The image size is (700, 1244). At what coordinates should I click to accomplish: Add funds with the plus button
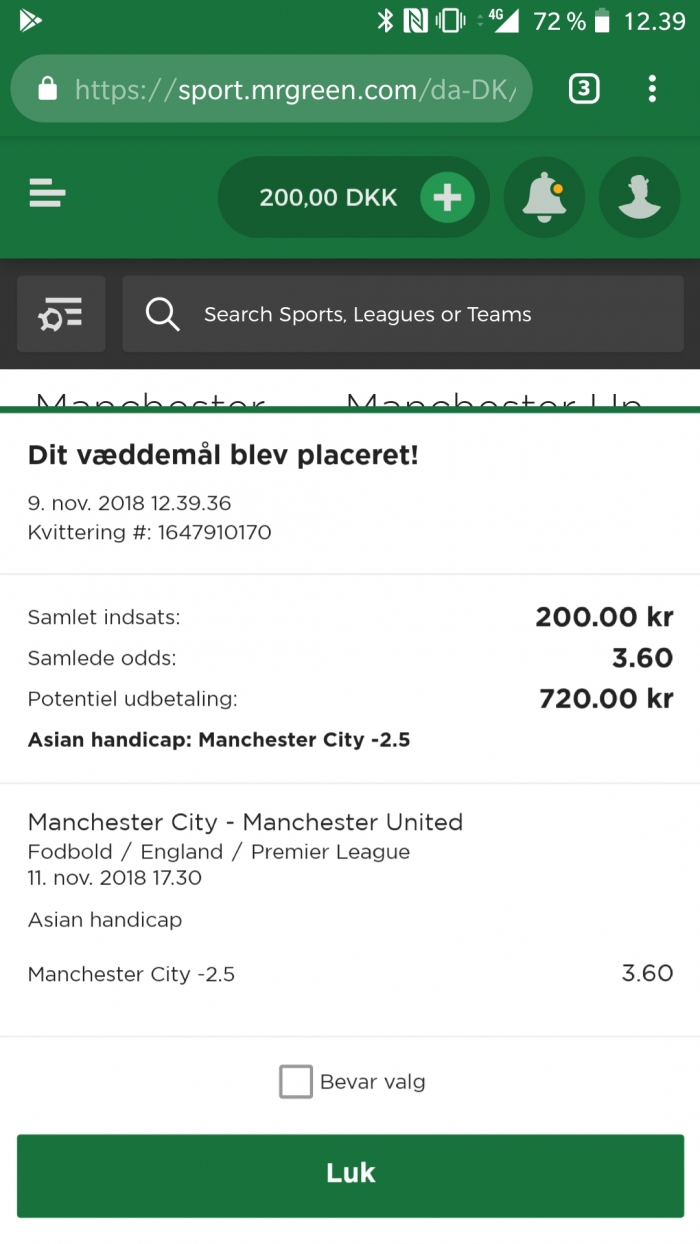pos(447,197)
